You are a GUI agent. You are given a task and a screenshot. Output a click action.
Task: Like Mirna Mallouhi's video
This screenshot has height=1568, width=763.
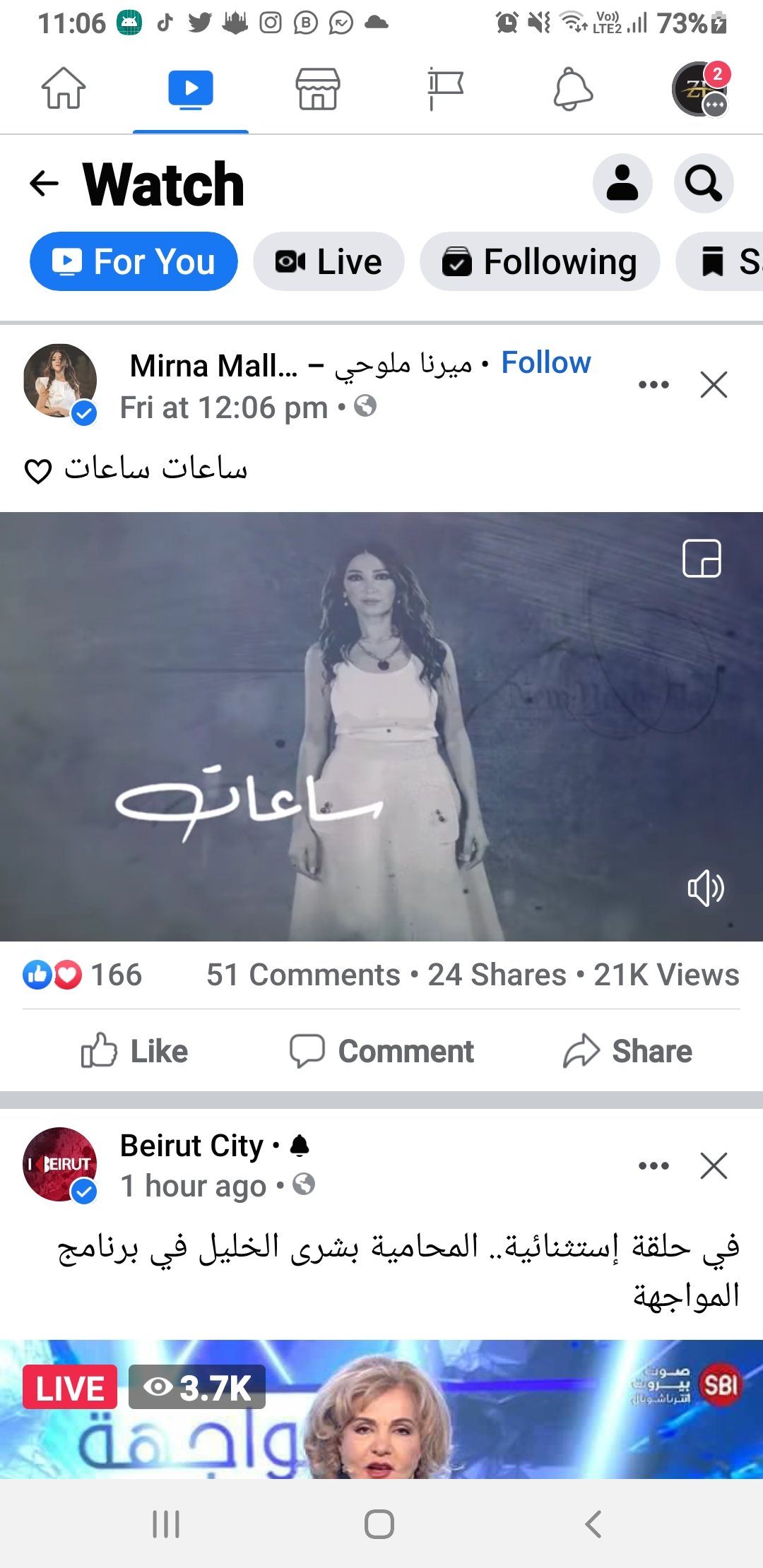point(134,1051)
